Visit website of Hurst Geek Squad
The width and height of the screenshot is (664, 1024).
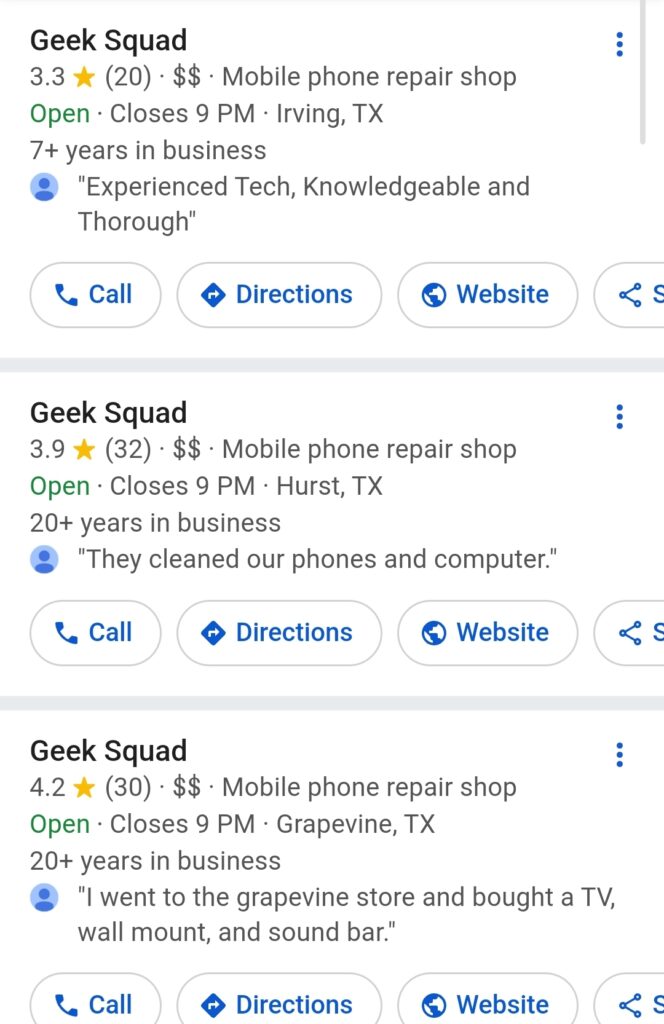pos(487,633)
